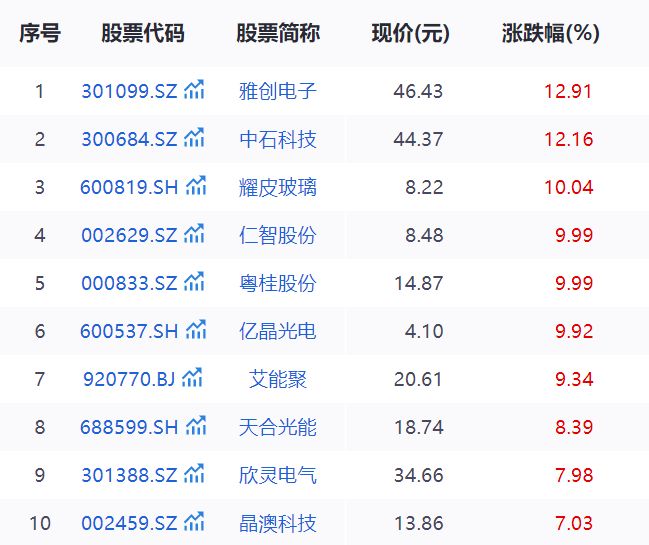Open 中石科技 stock name link

point(278,140)
